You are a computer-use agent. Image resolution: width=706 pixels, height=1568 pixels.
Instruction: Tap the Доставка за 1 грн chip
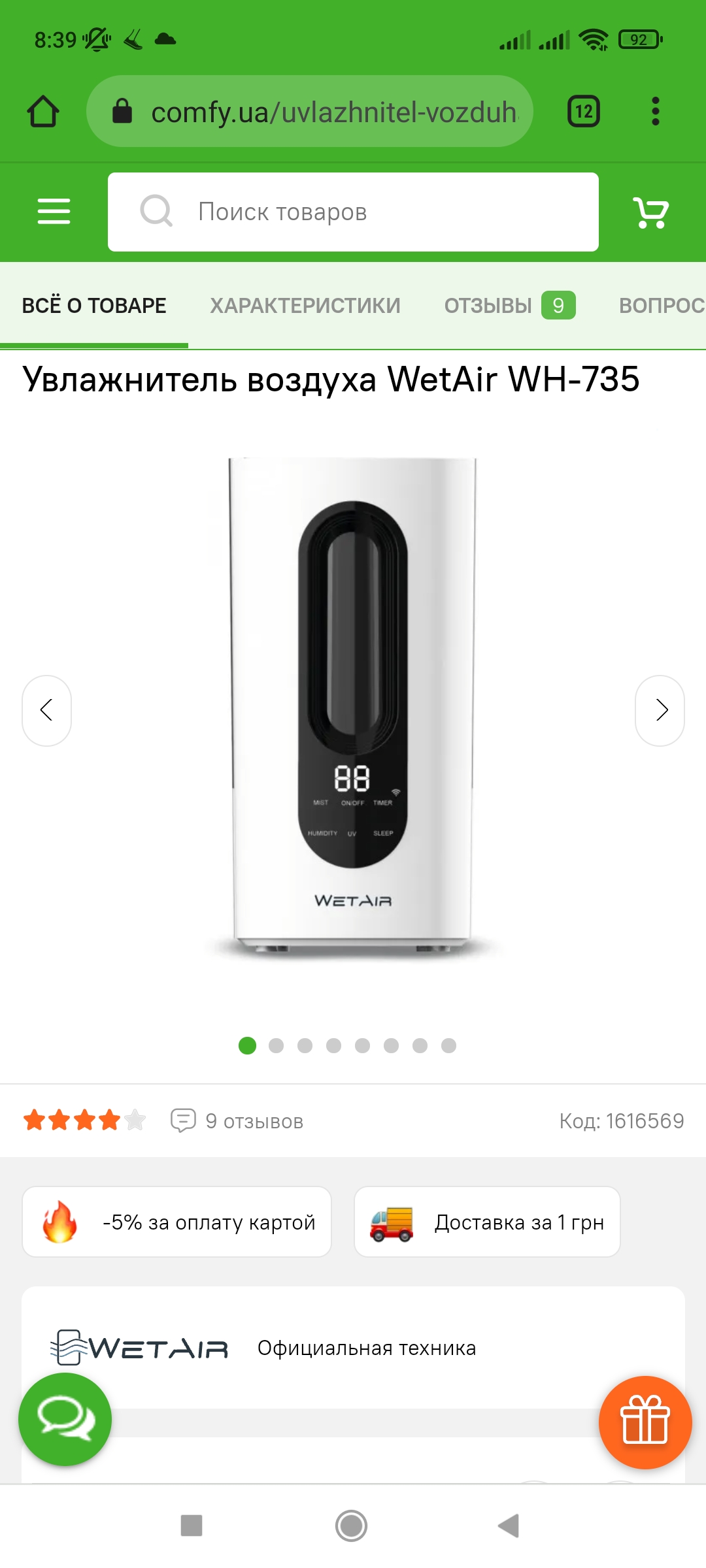(487, 1222)
